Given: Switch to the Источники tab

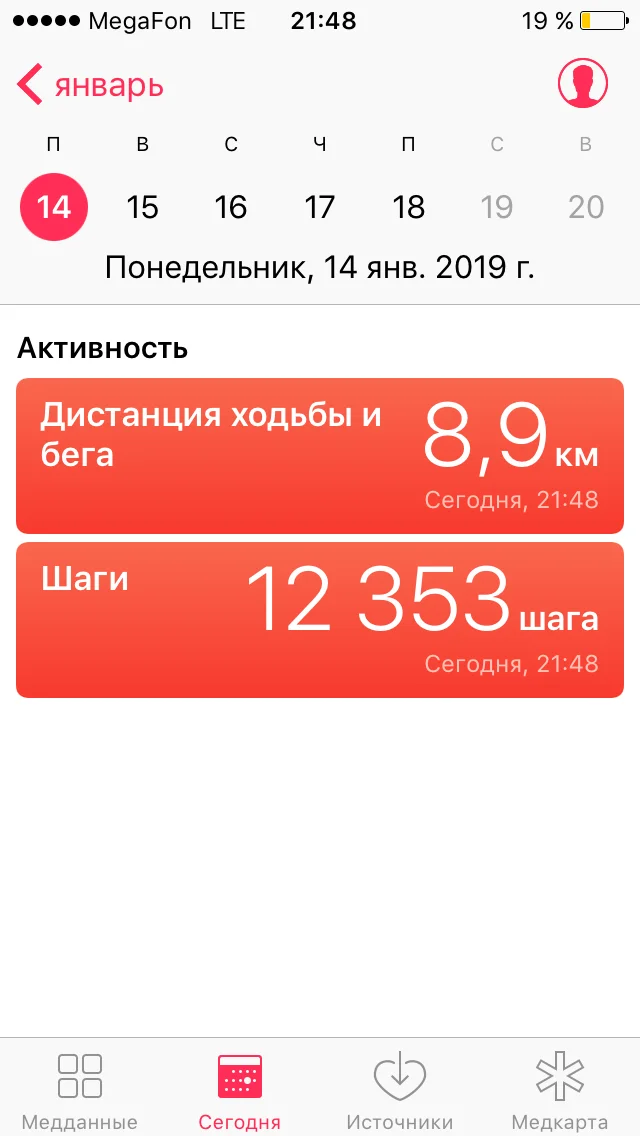Looking at the screenshot, I should (x=400, y=1090).
